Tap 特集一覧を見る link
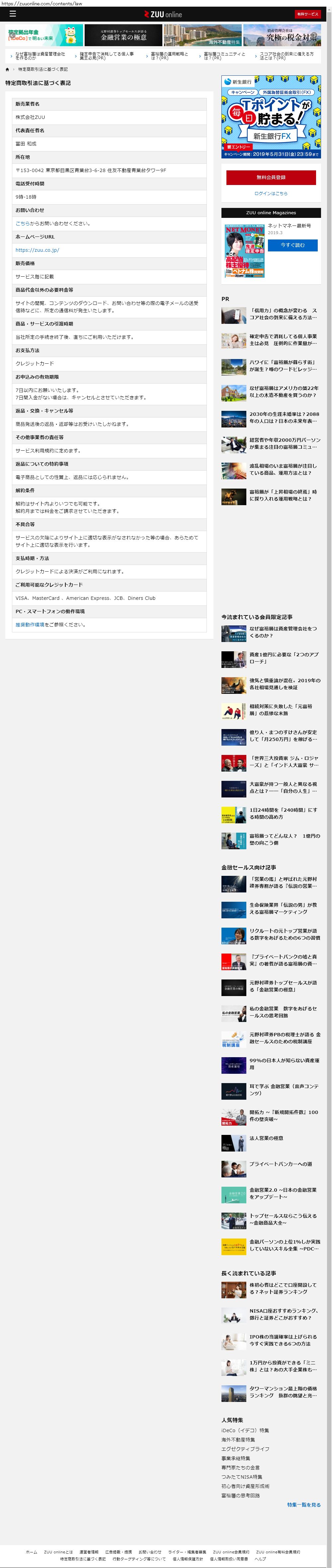Screen dimensions: 332x1568 pyautogui.click(x=303, y=1505)
